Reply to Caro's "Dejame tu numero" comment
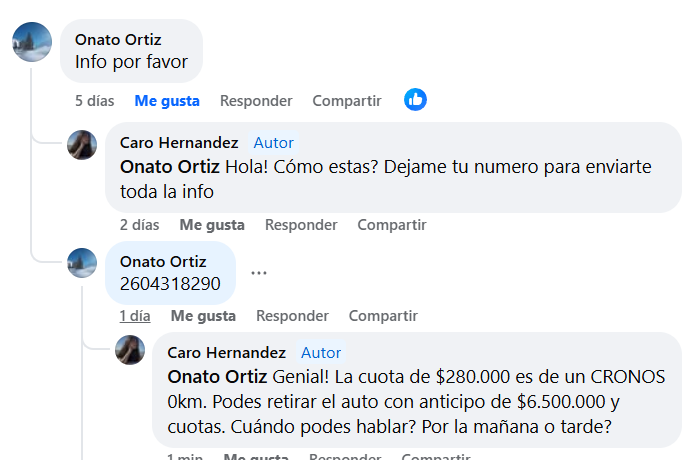The width and height of the screenshot is (684, 460). point(301,224)
